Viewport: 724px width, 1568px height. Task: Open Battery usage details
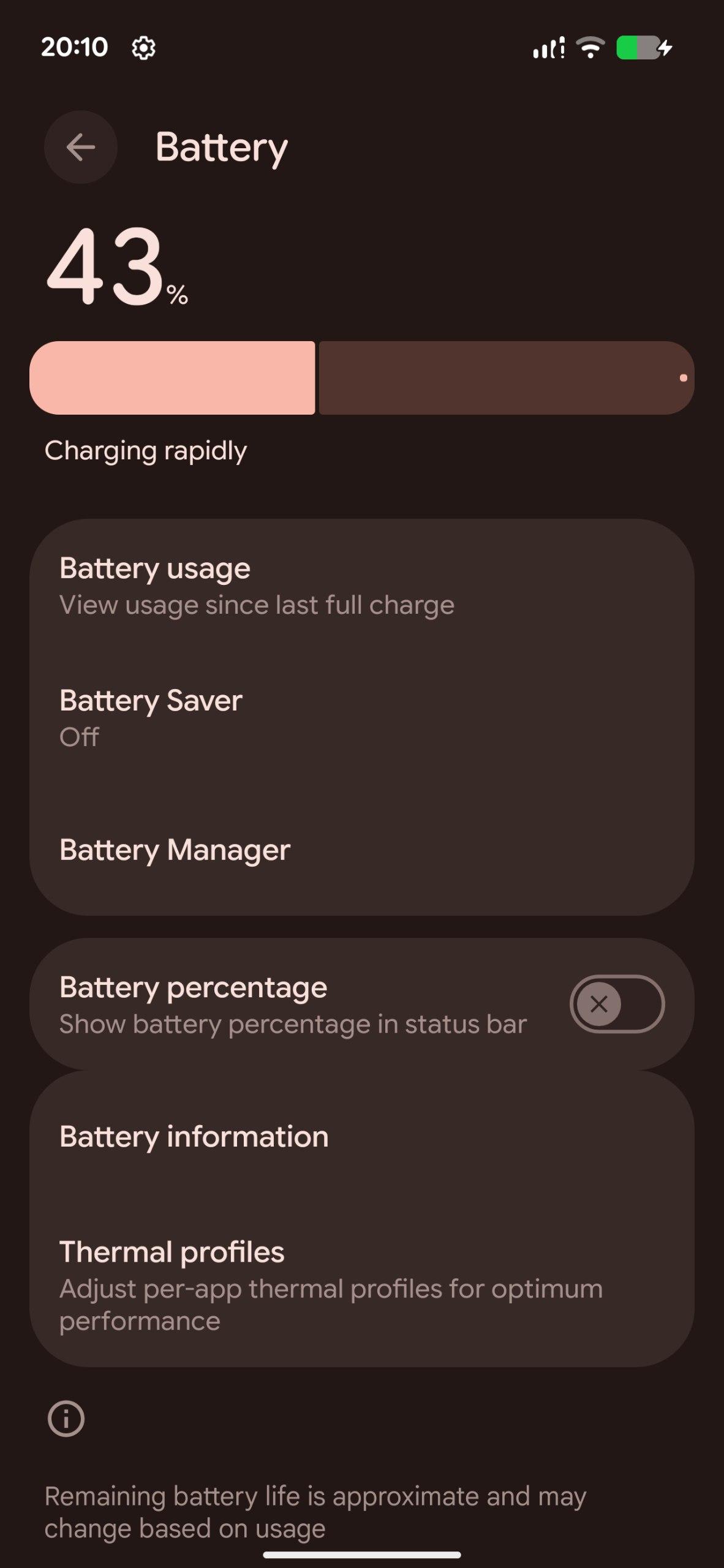point(361,586)
